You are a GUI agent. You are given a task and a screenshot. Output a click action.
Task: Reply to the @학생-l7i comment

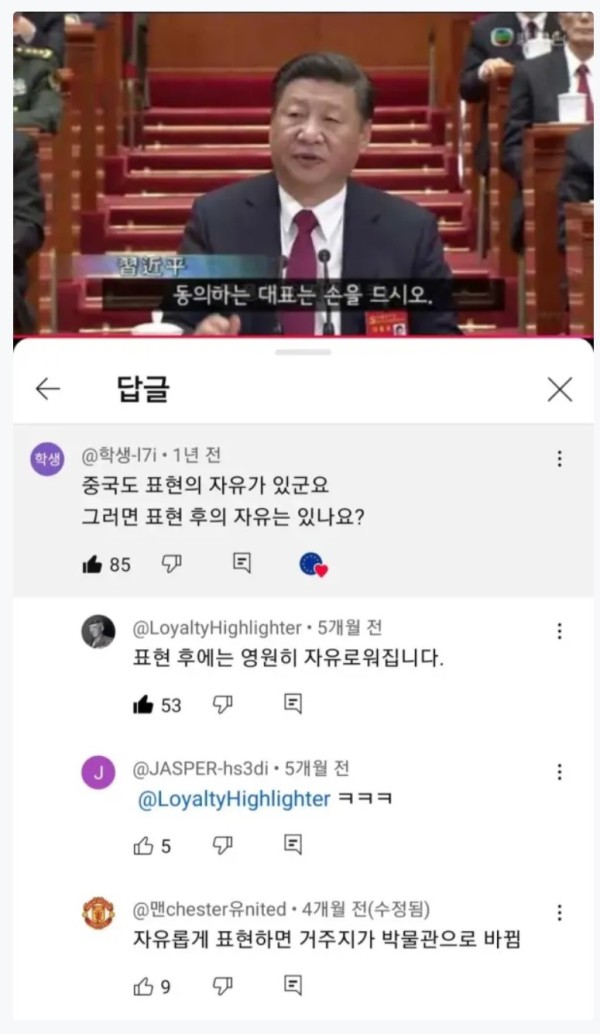242,563
